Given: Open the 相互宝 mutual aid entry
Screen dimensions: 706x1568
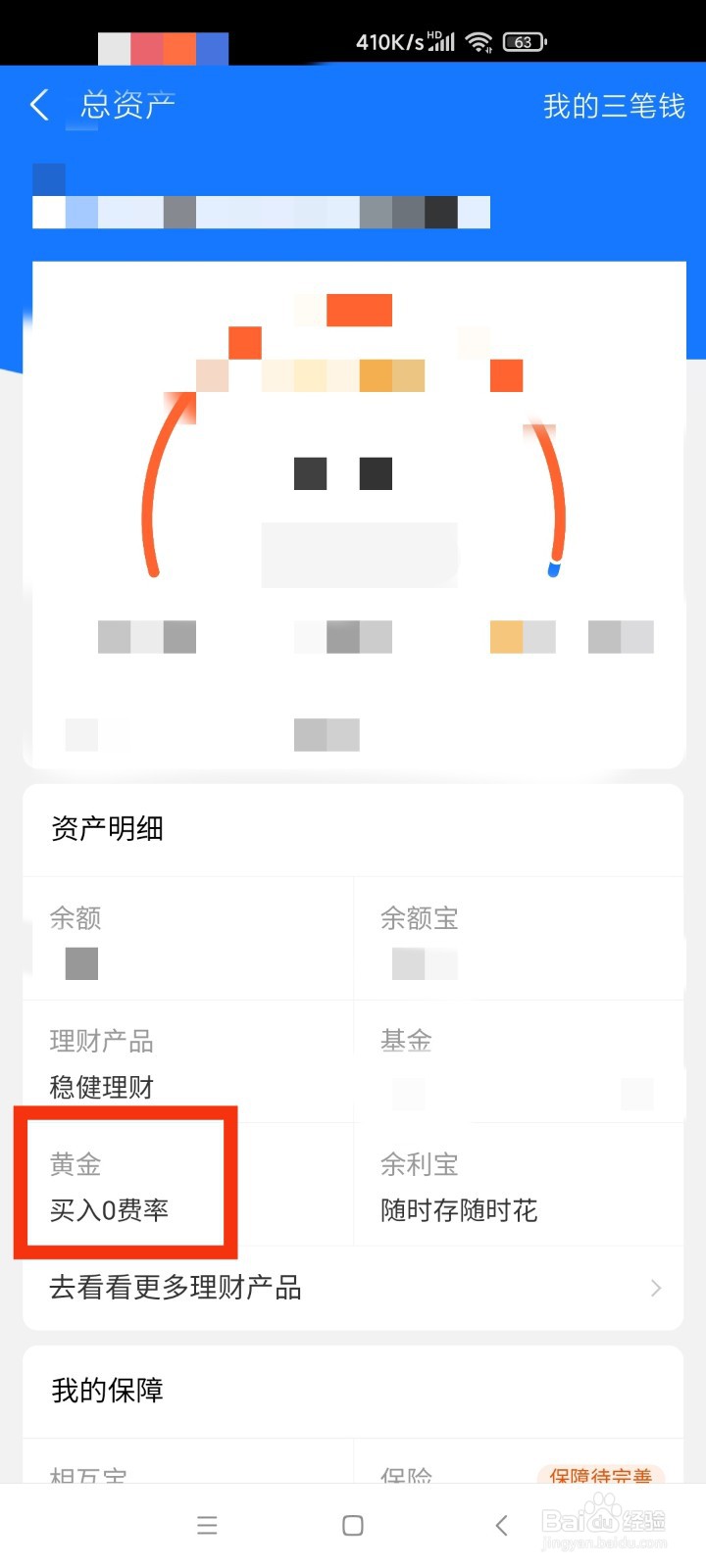Looking at the screenshot, I should pos(86,1472).
